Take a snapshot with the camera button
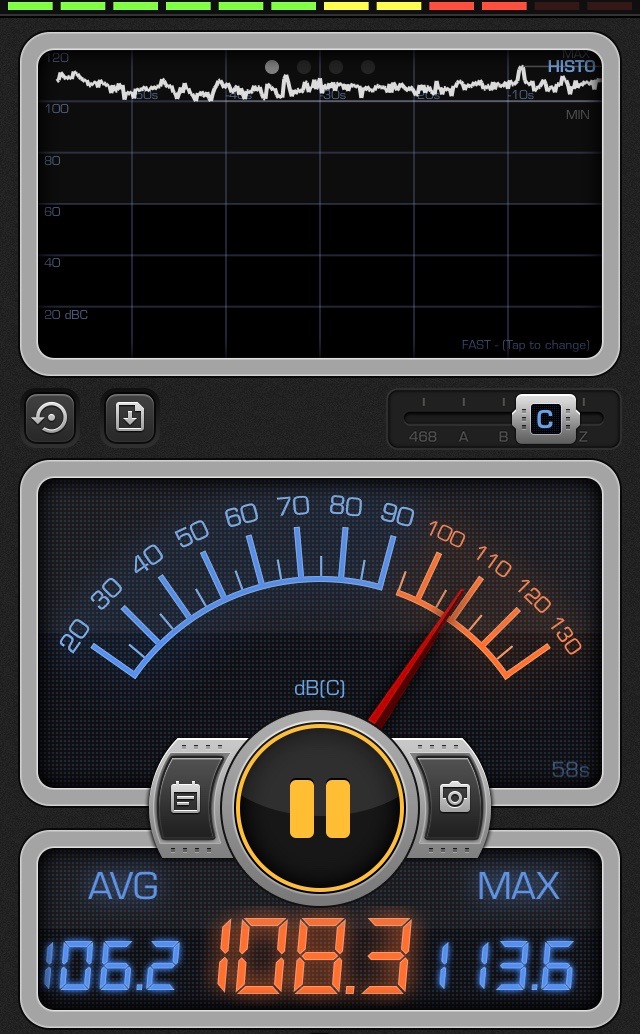Image resolution: width=640 pixels, height=1034 pixels. pos(455,797)
